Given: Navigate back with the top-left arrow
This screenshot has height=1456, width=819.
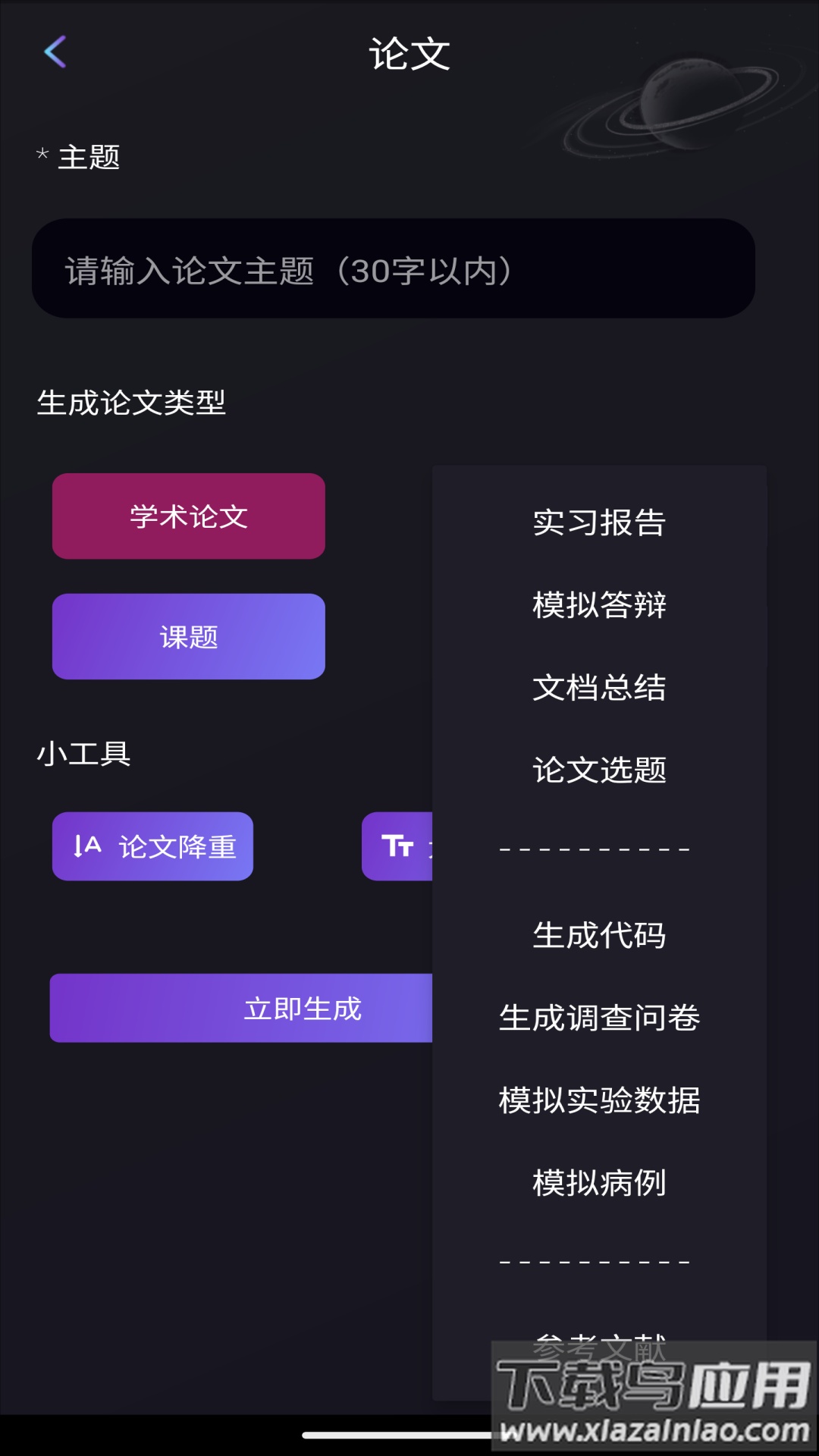Looking at the screenshot, I should pyautogui.click(x=53, y=52).
